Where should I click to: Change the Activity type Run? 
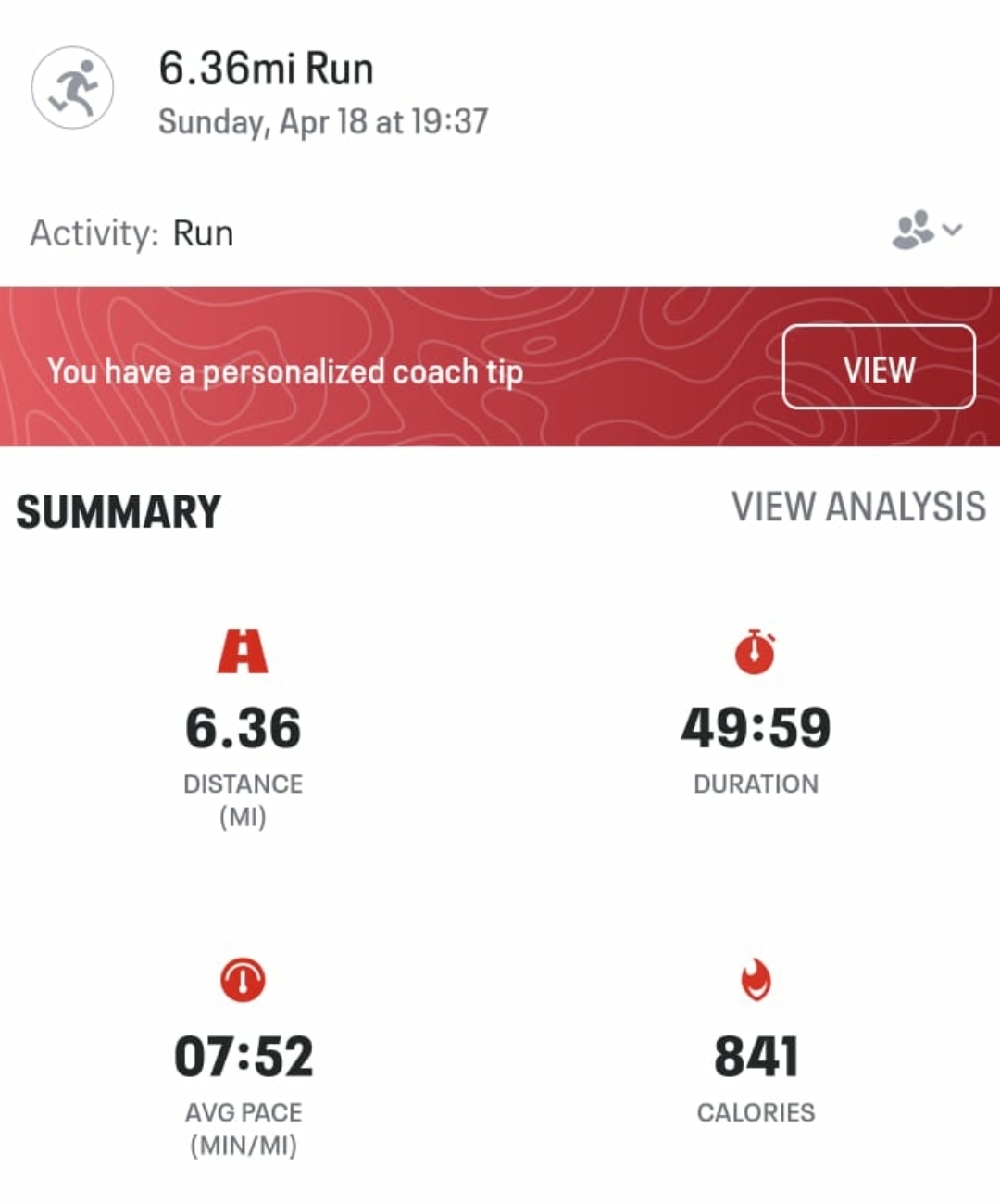(x=203, y=233)
